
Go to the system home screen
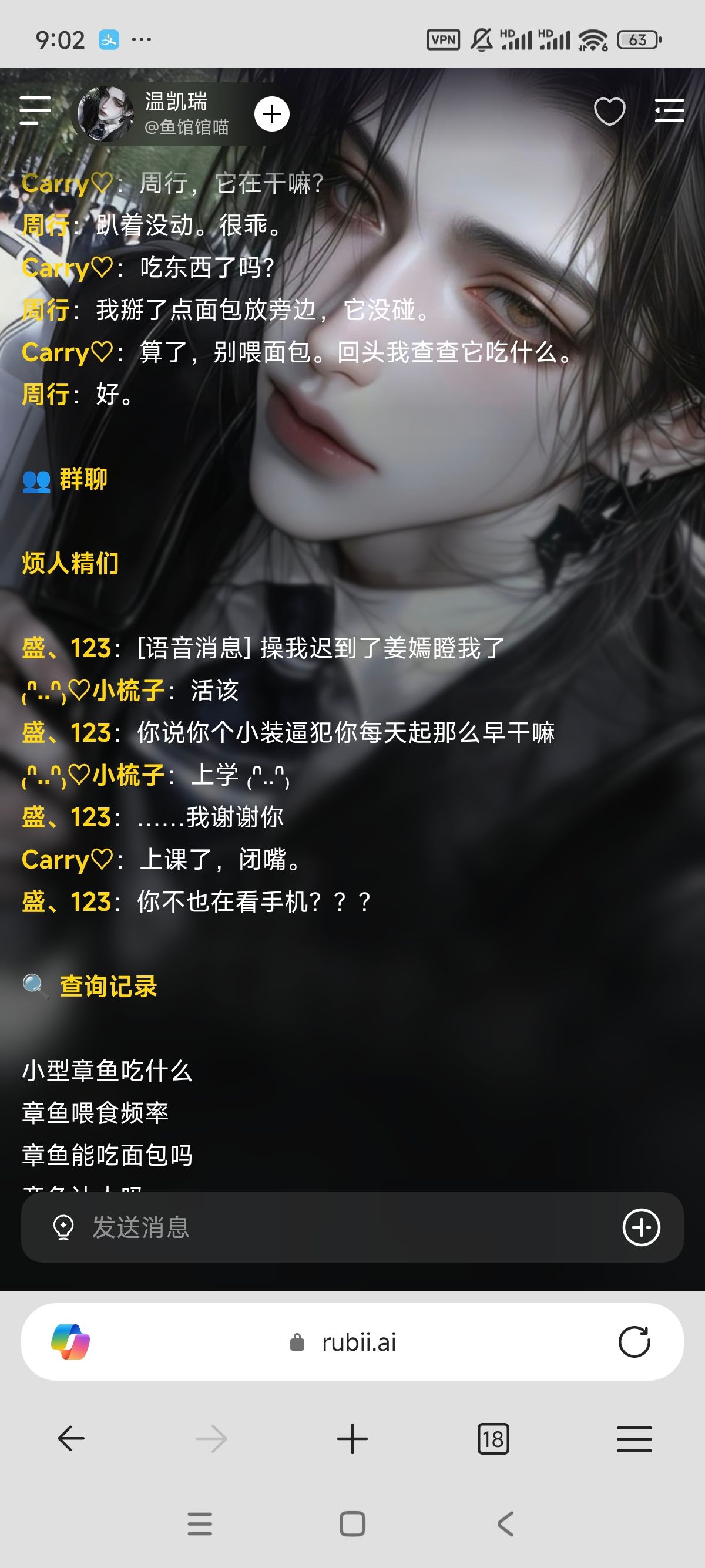click(352, 1524)
